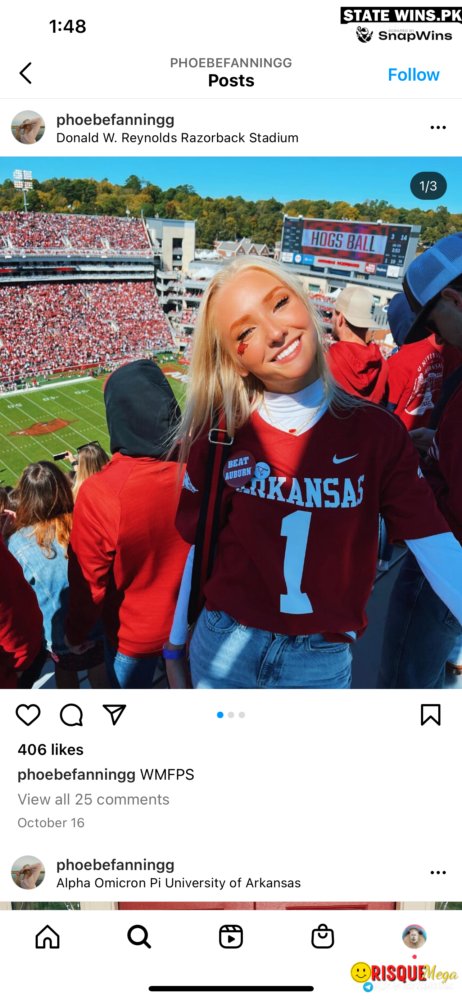Like the stadium post
The image size is (462, 1000).
pyautogui.click(x=28, y=715)
